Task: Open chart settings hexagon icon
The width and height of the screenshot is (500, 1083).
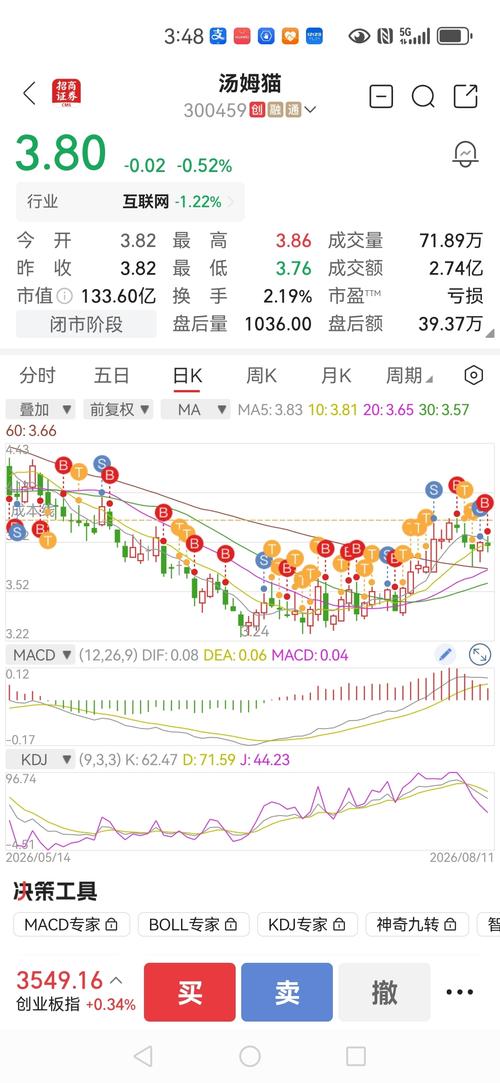Action: (x=473, y=376)
